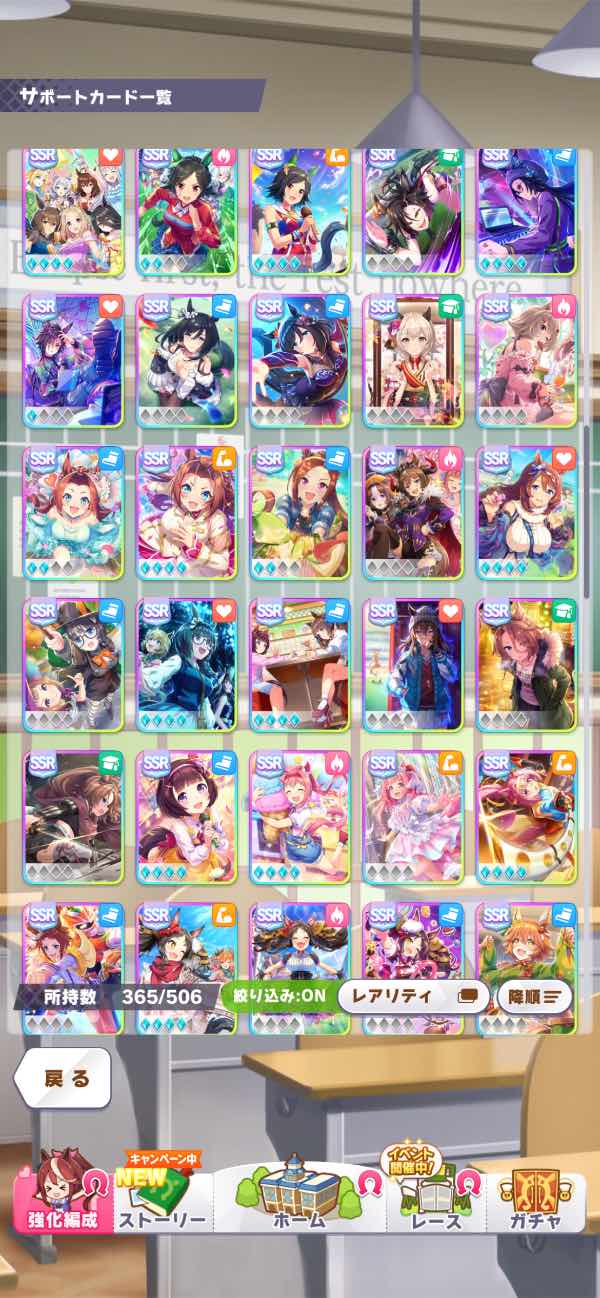
Task: Change the レアリティ sort criterion
Action: tap(412, 996)
